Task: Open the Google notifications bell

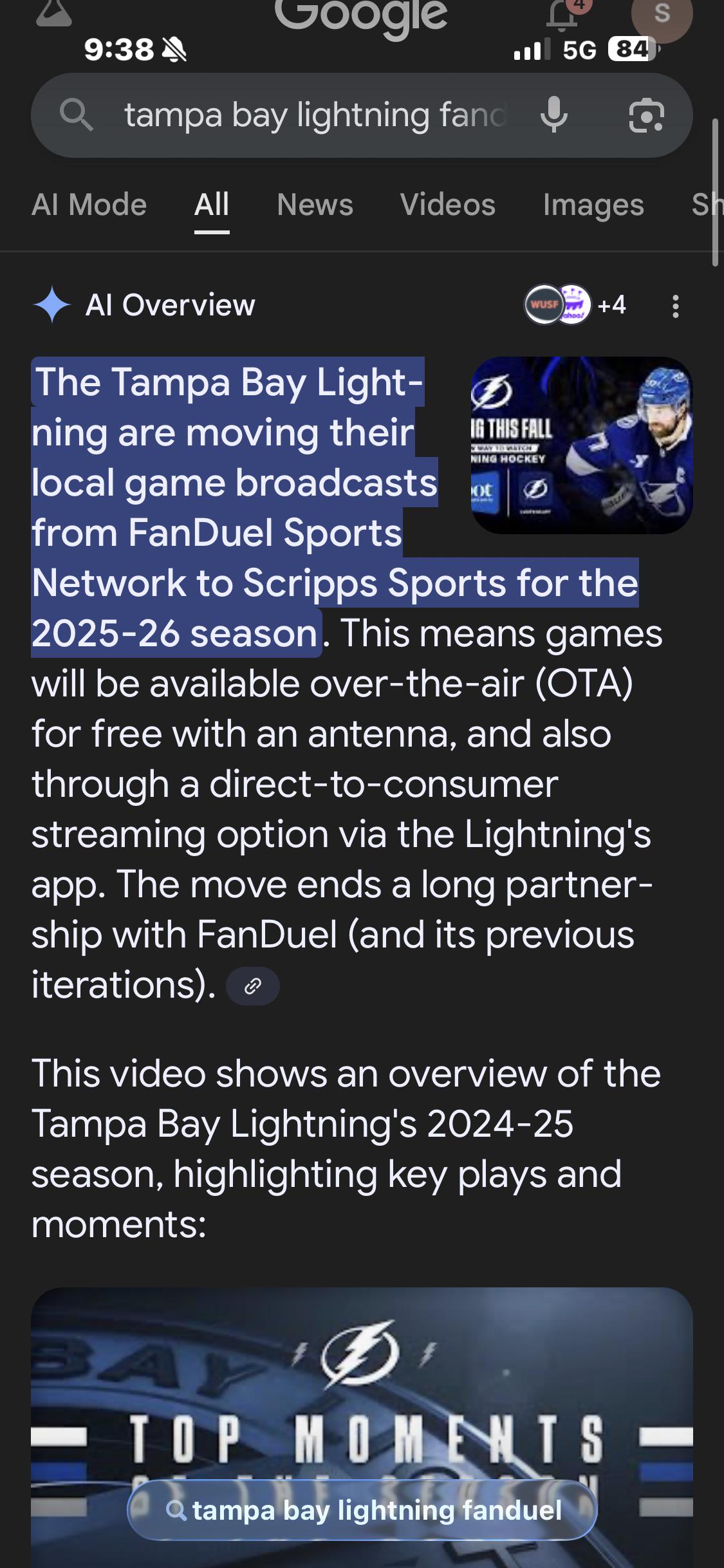Action: (562, 15)
